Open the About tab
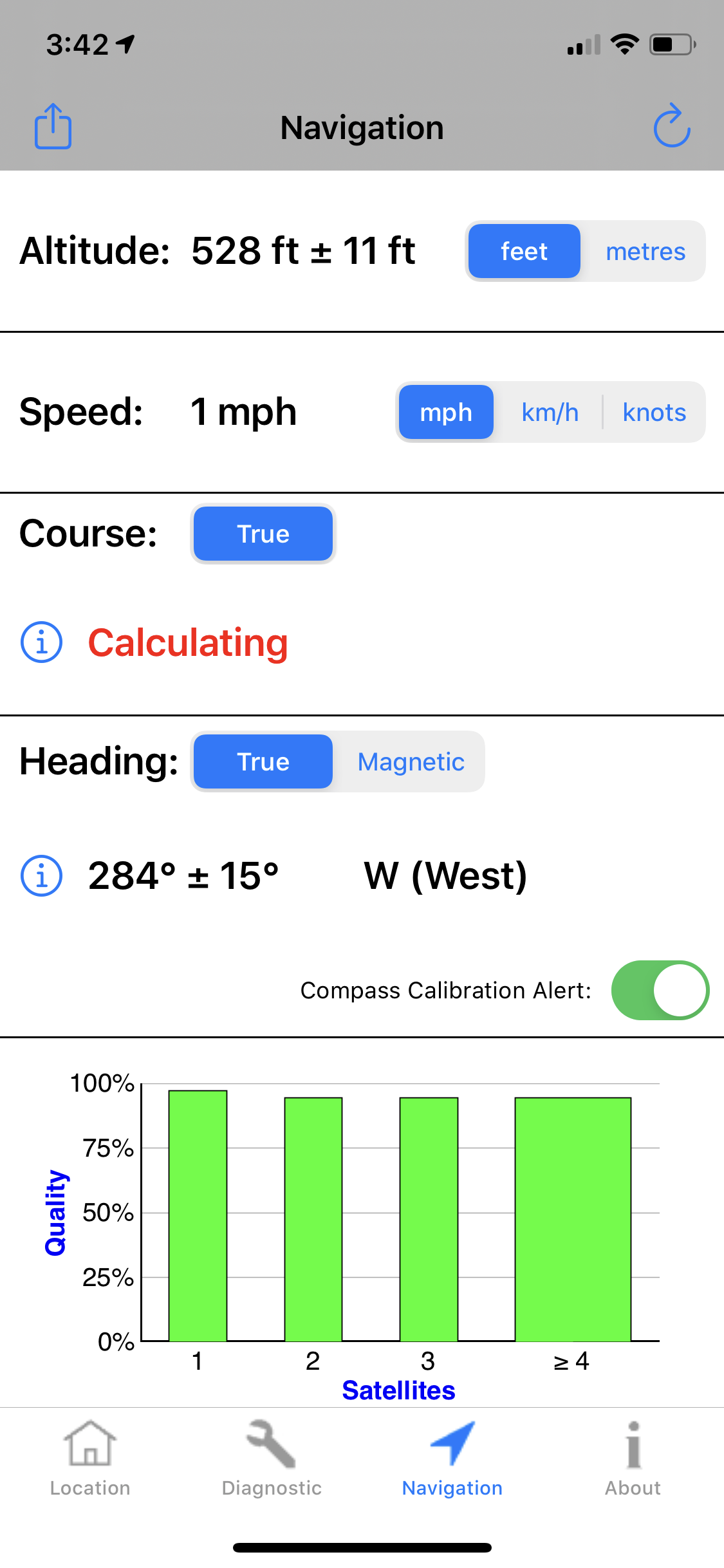The image size is (724, 1568). (x=633, y=1459)
